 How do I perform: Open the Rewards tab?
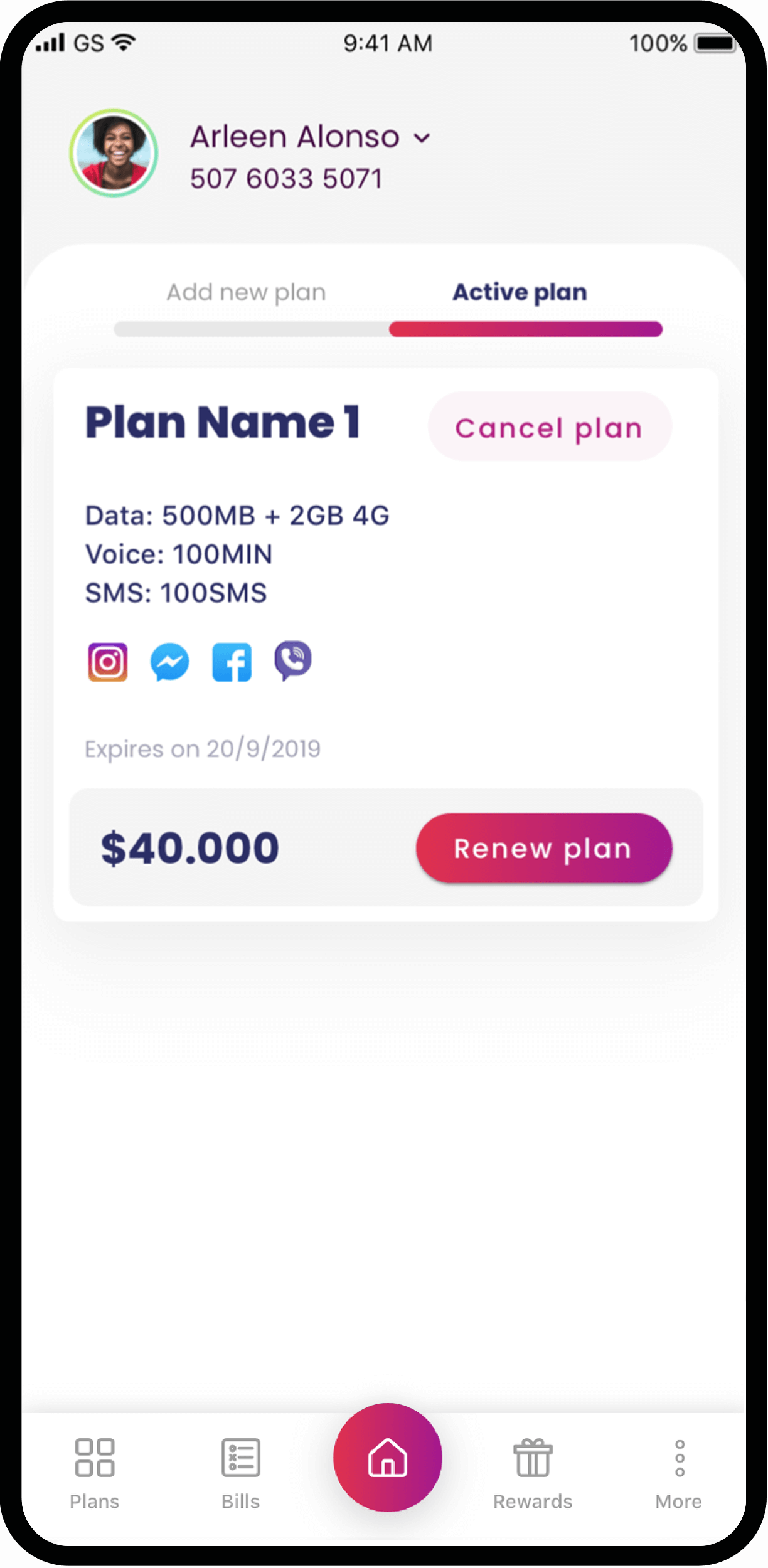(533, 1474)
